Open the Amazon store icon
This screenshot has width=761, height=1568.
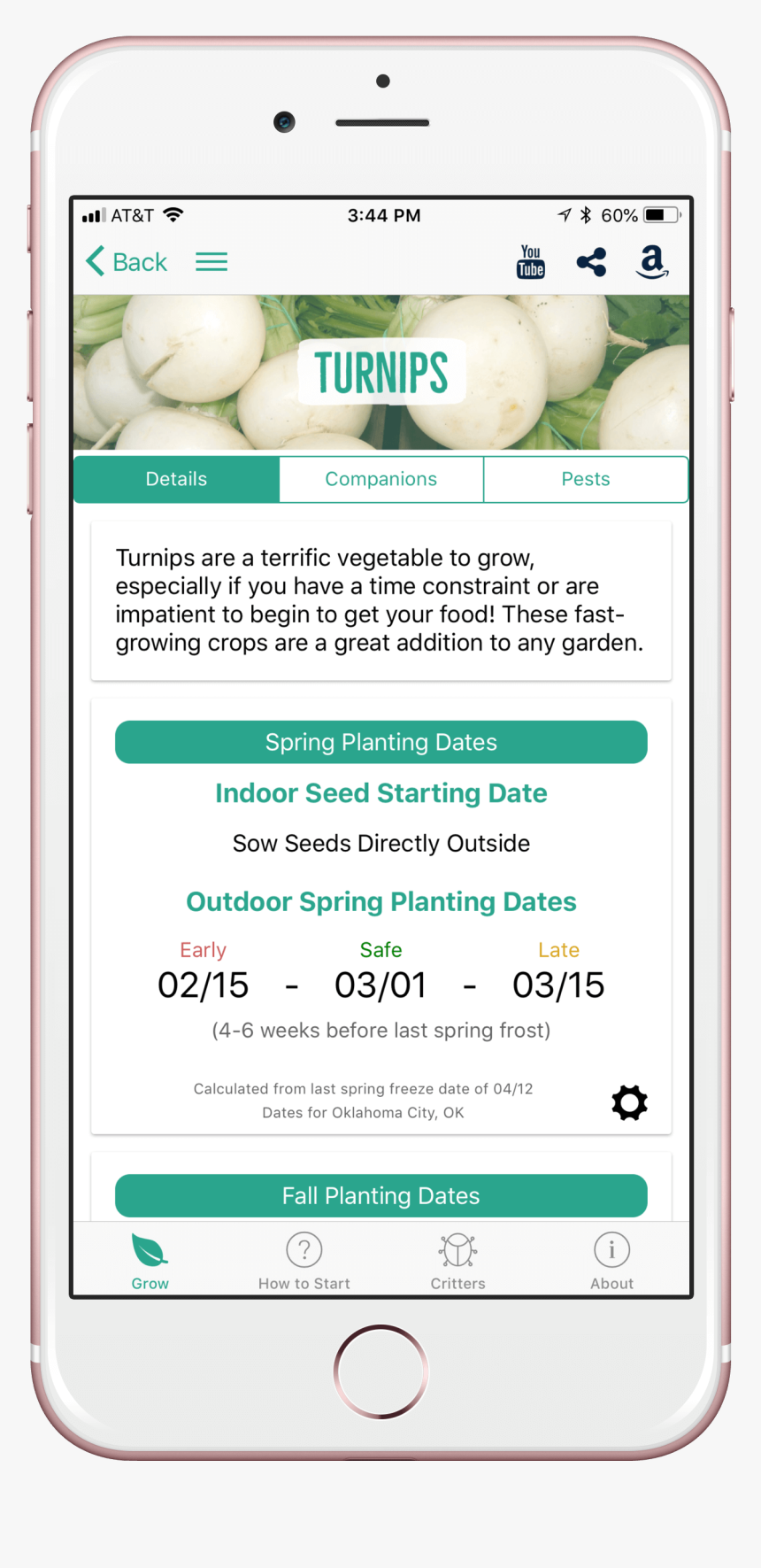(652, 263)
